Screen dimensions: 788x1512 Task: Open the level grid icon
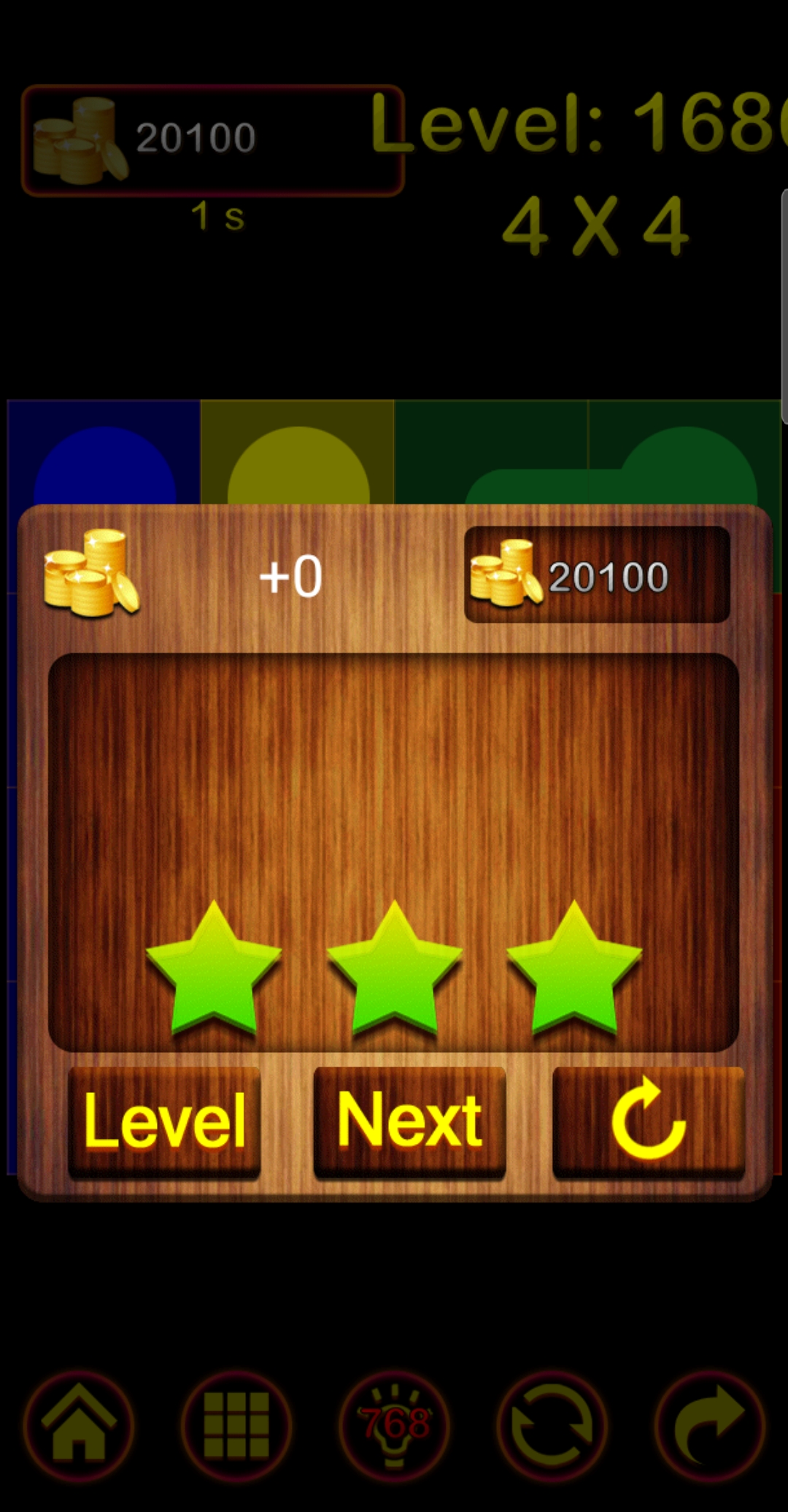pos(236,1425)
